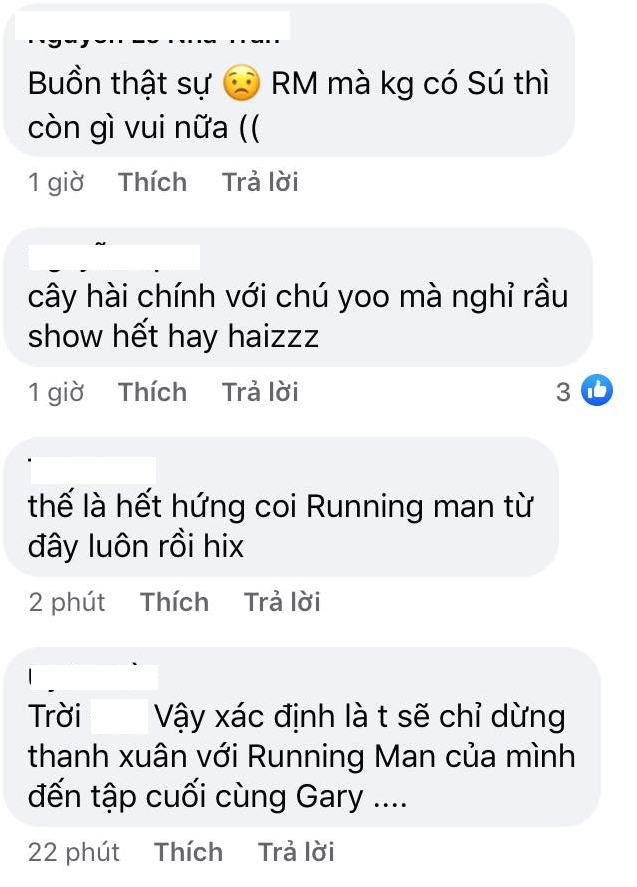Reply to the comment "Buồn thật sự"

(x=260, y=182)
